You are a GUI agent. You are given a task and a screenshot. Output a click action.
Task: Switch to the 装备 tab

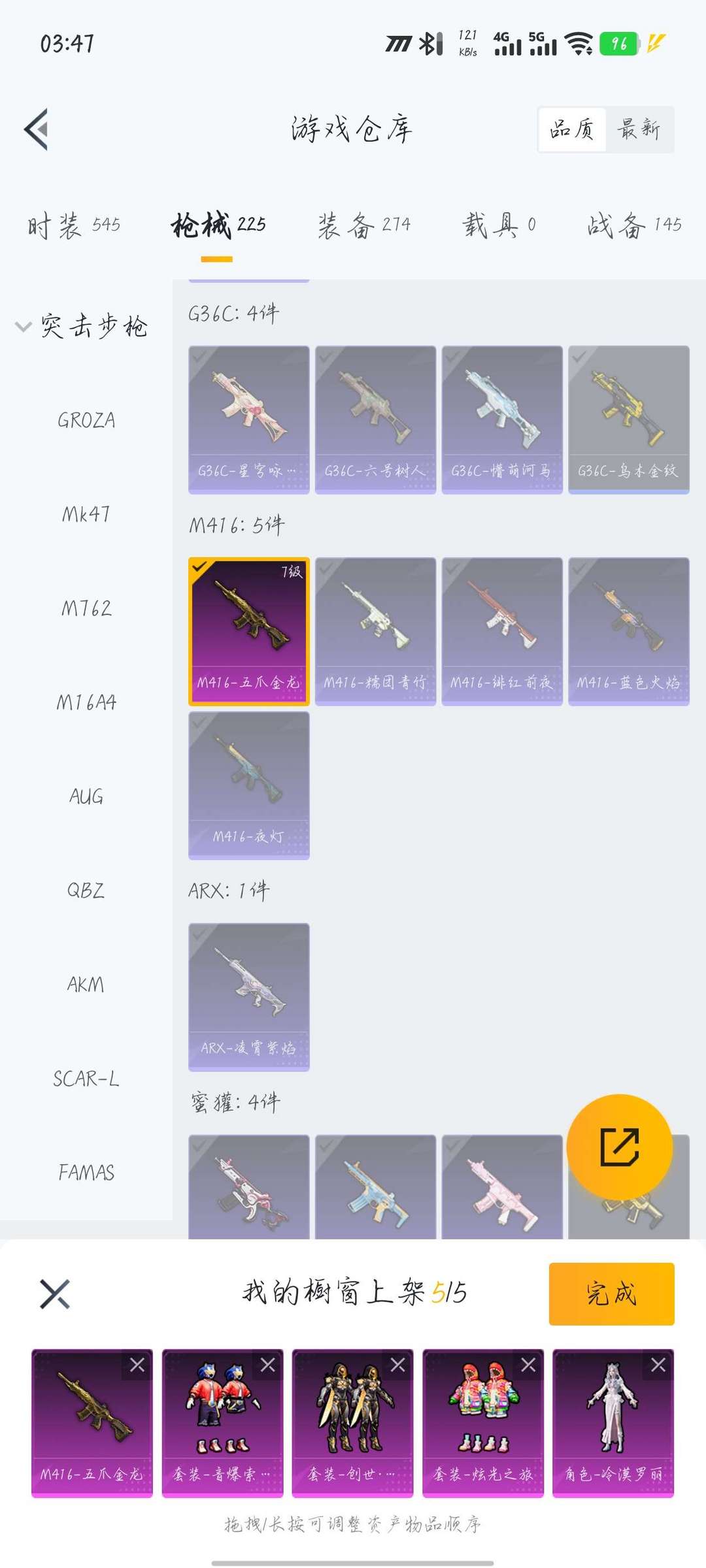pos(363,226)
